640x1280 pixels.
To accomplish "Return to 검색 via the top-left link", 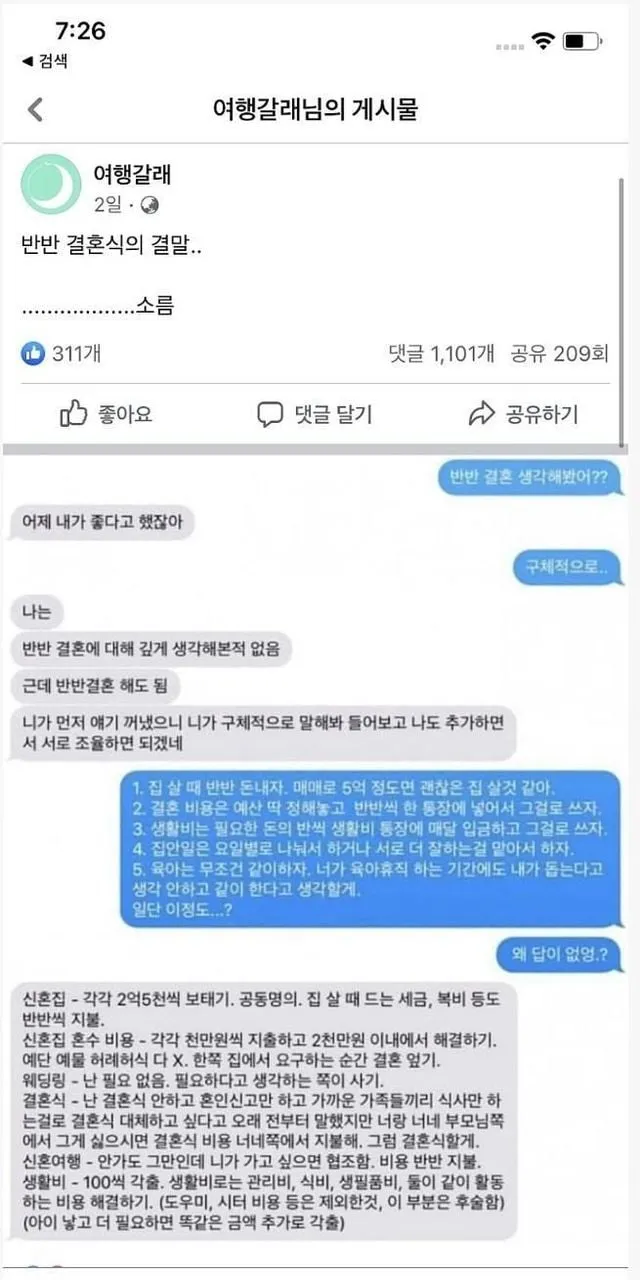I will [x=45, y=62].
